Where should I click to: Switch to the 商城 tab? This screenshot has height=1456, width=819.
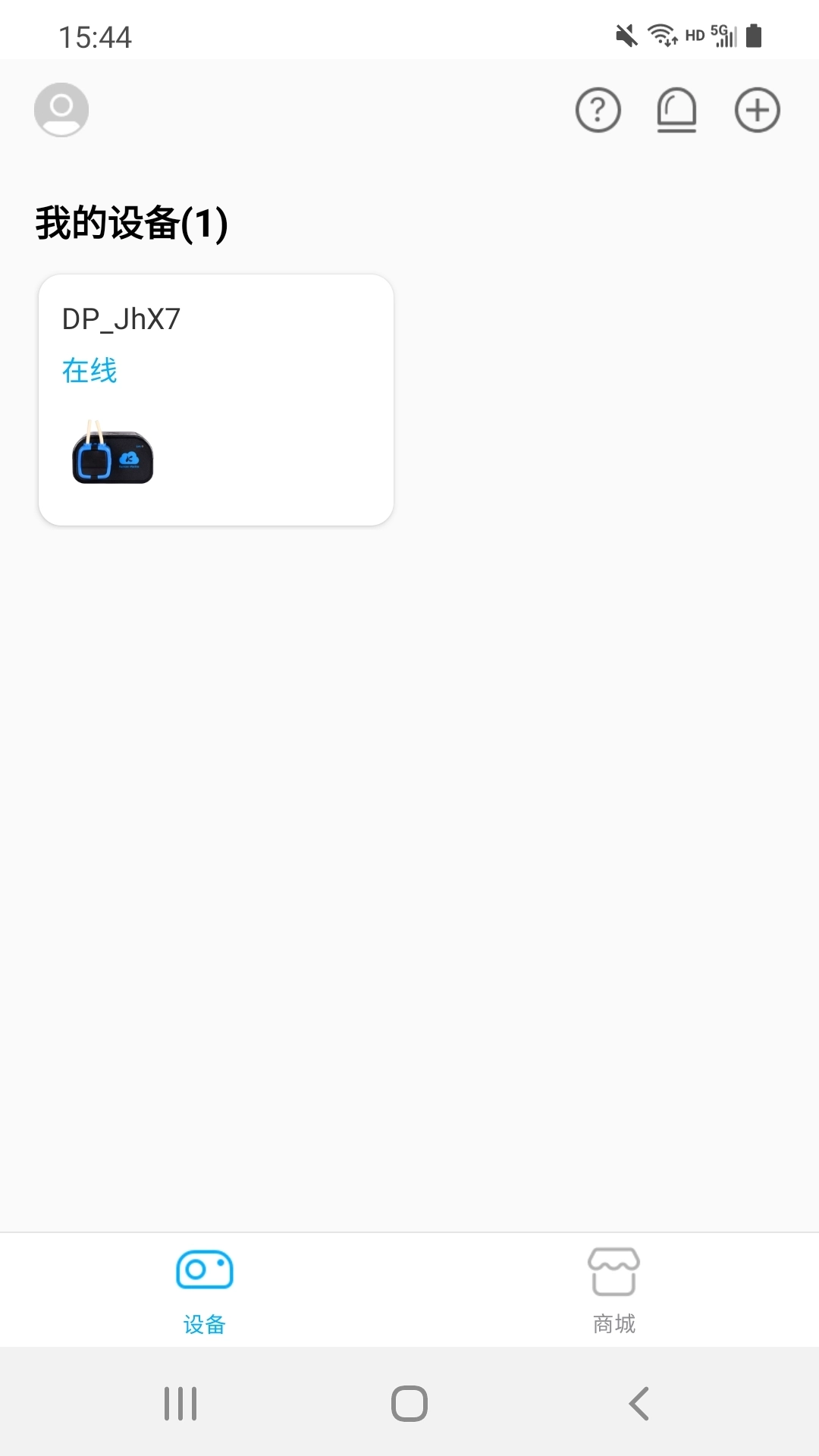[x=614, y=1323]
